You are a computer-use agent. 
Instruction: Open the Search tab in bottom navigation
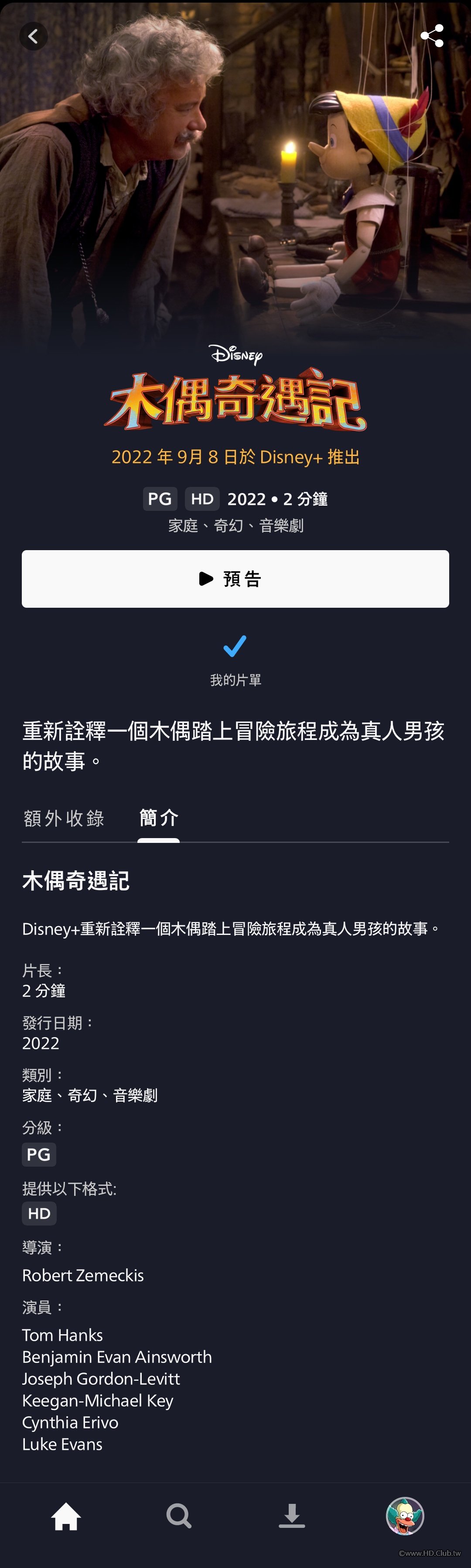point(179,1516)
